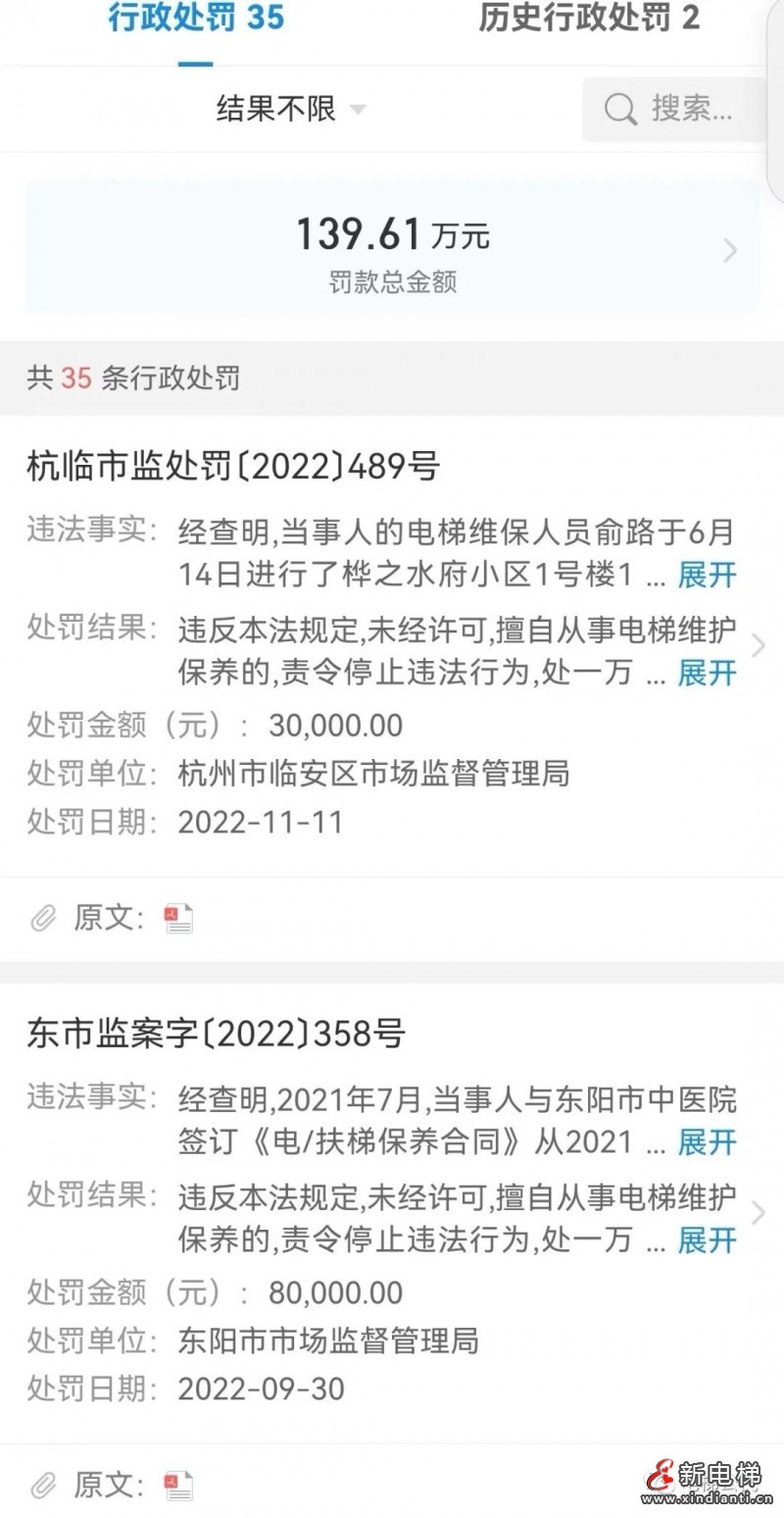
Task: Open penalty record 东市监案字〔2022〕358号
Action: click(x=216, y=1034)
